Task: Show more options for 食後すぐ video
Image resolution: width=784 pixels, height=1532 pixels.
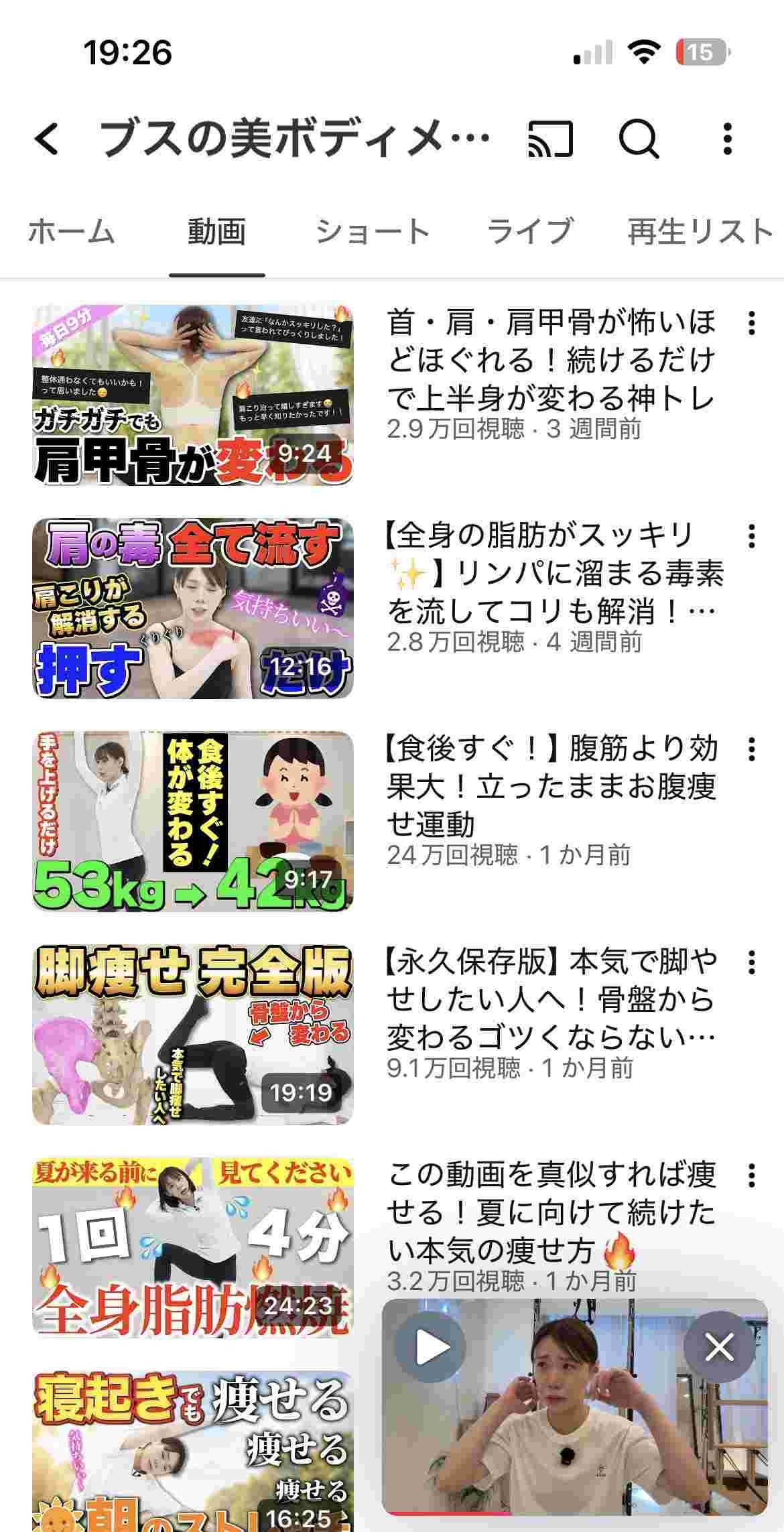Action: pyautogui.click(x=752, y=749)
